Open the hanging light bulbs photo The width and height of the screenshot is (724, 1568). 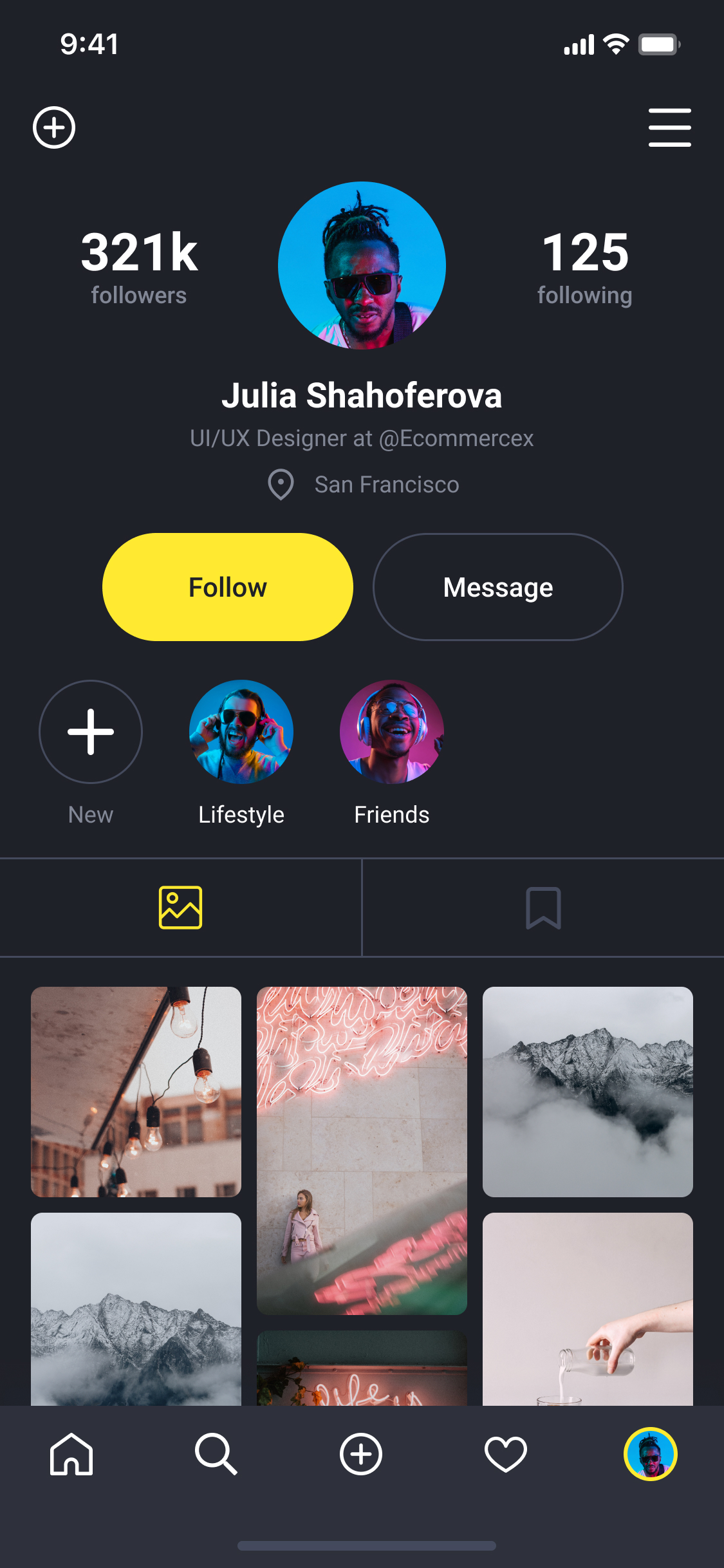(136, 1092)
